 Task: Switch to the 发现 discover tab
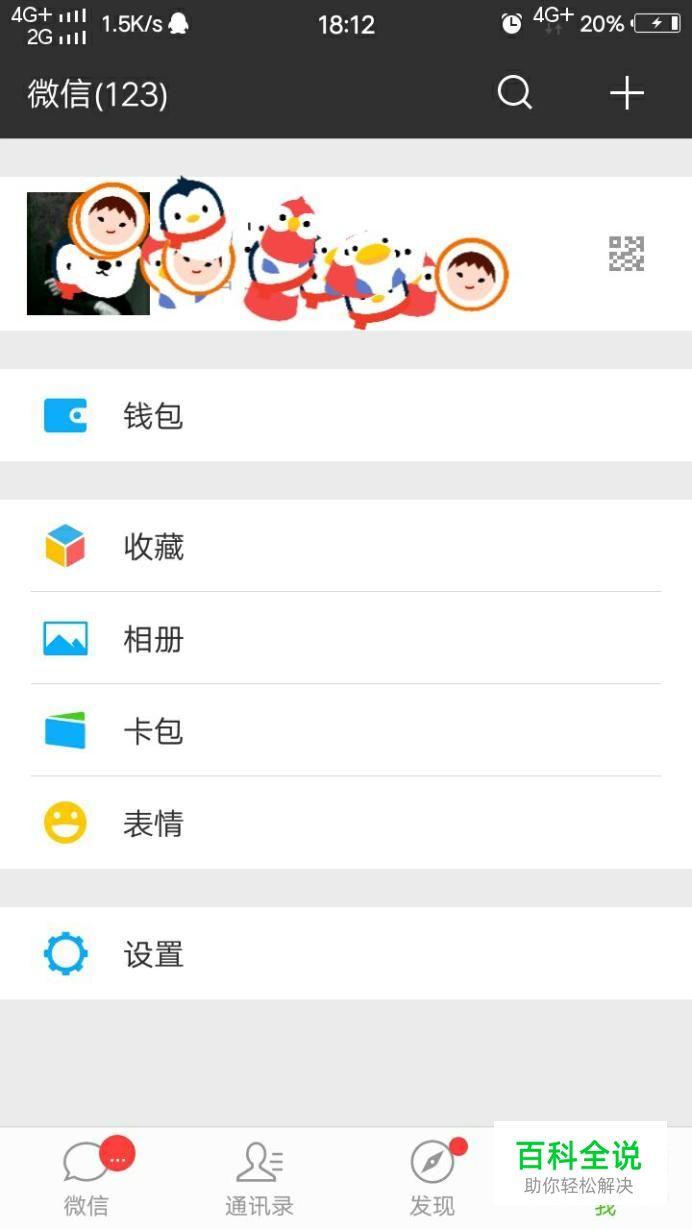pyautogui.click(x=432, y=1178)
